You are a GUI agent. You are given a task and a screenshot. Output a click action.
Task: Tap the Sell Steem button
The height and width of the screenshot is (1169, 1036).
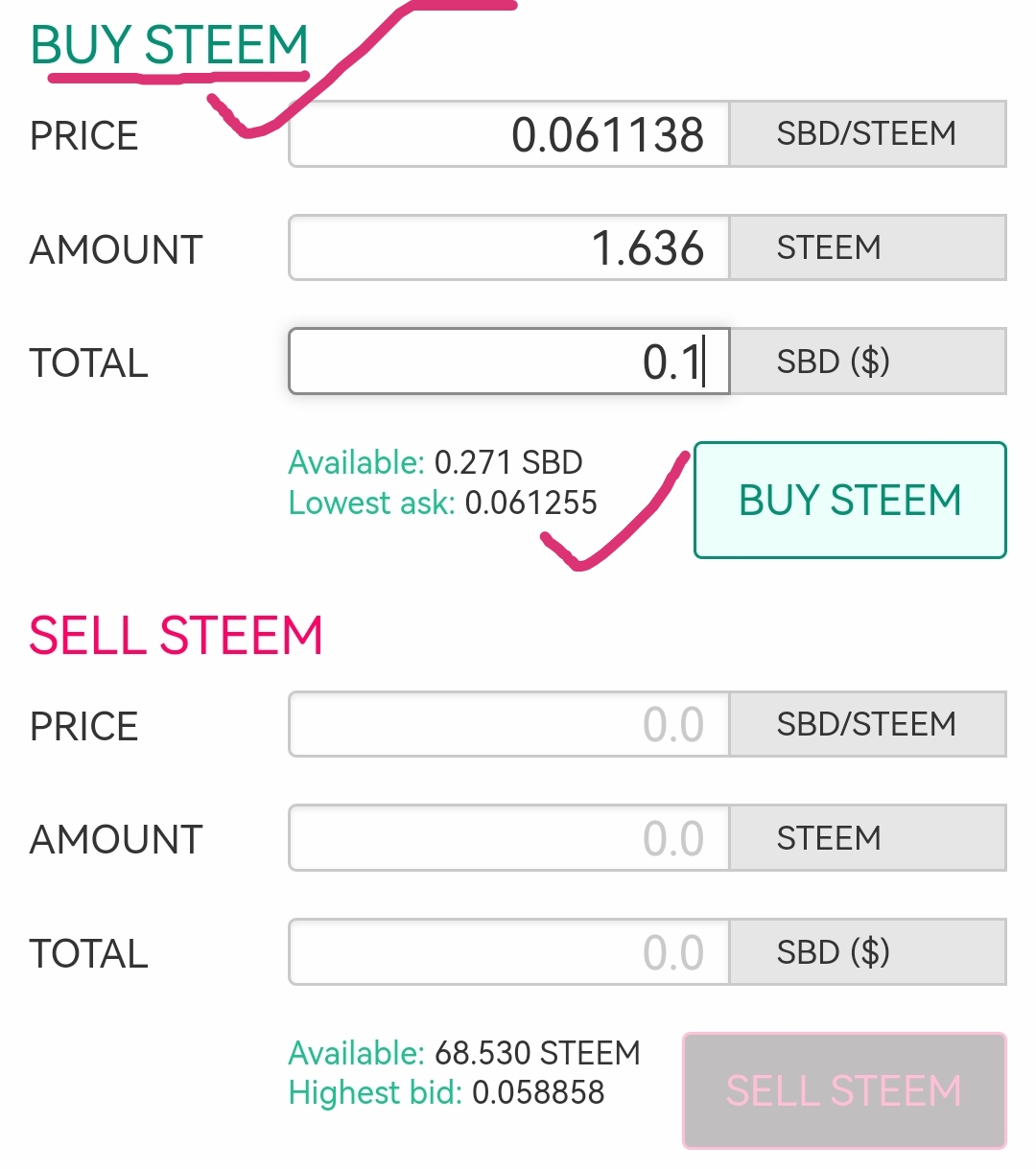[x=844, y=1090]
